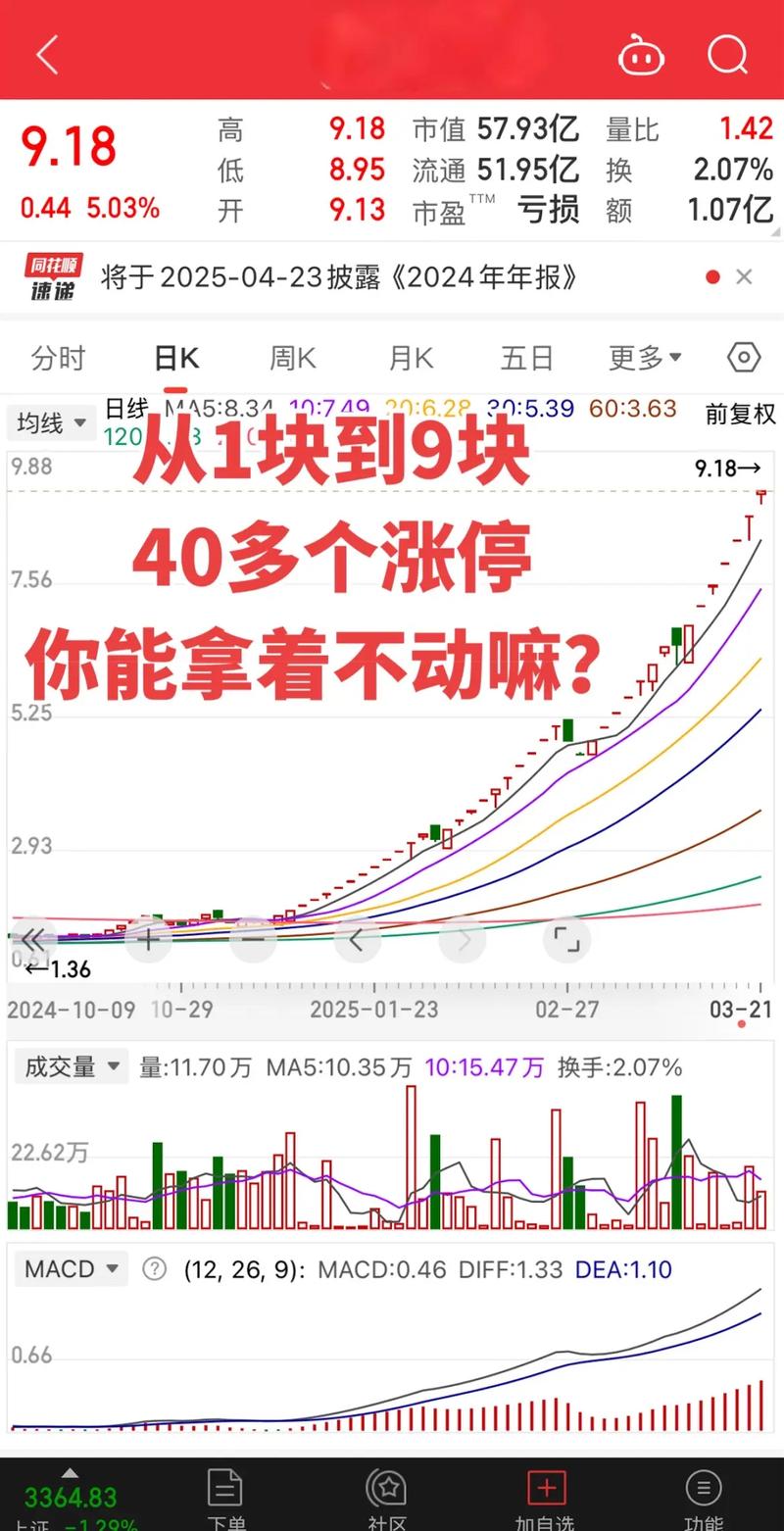Switch to the 分时 intraday tab
This screenshot has height=1531, width=784.
59,358
